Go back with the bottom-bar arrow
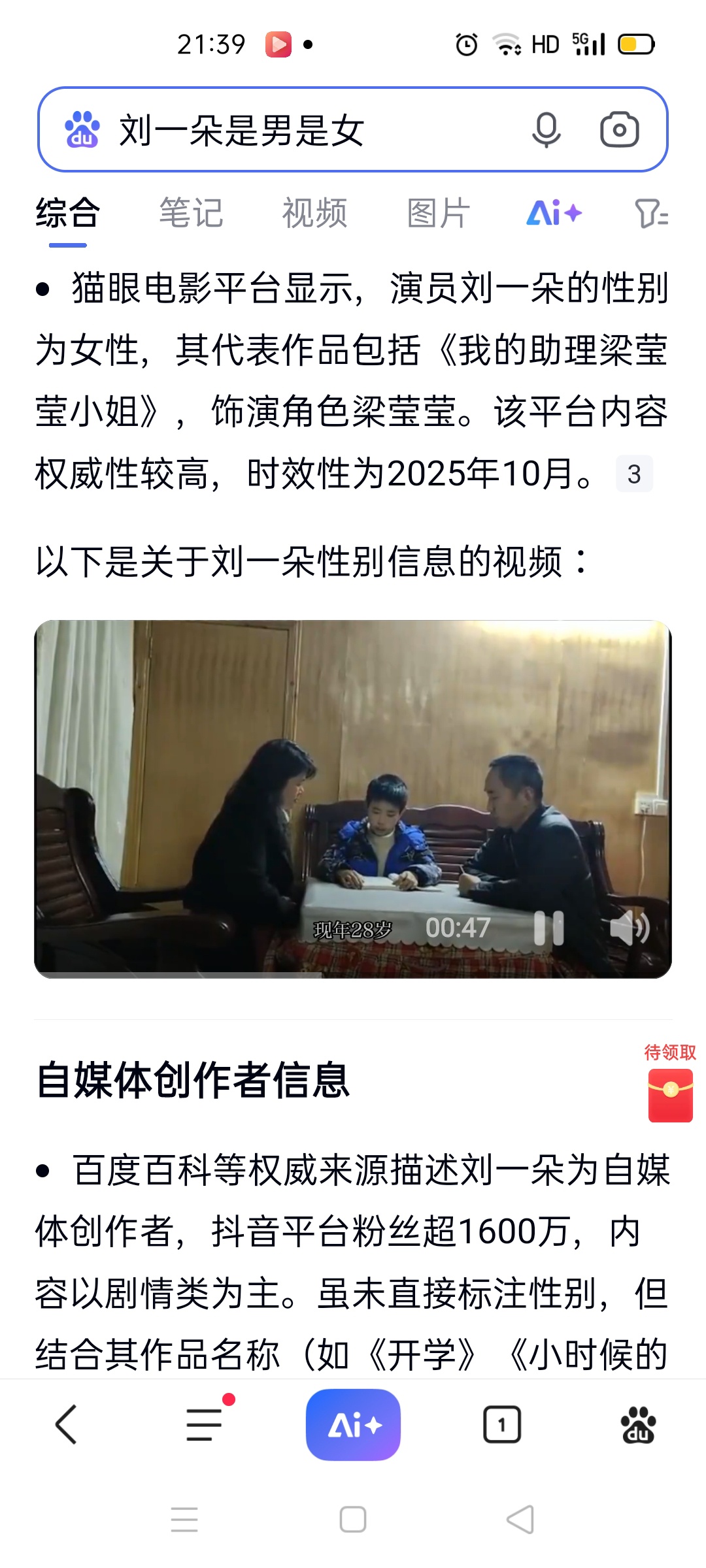 coord(66,1424)
